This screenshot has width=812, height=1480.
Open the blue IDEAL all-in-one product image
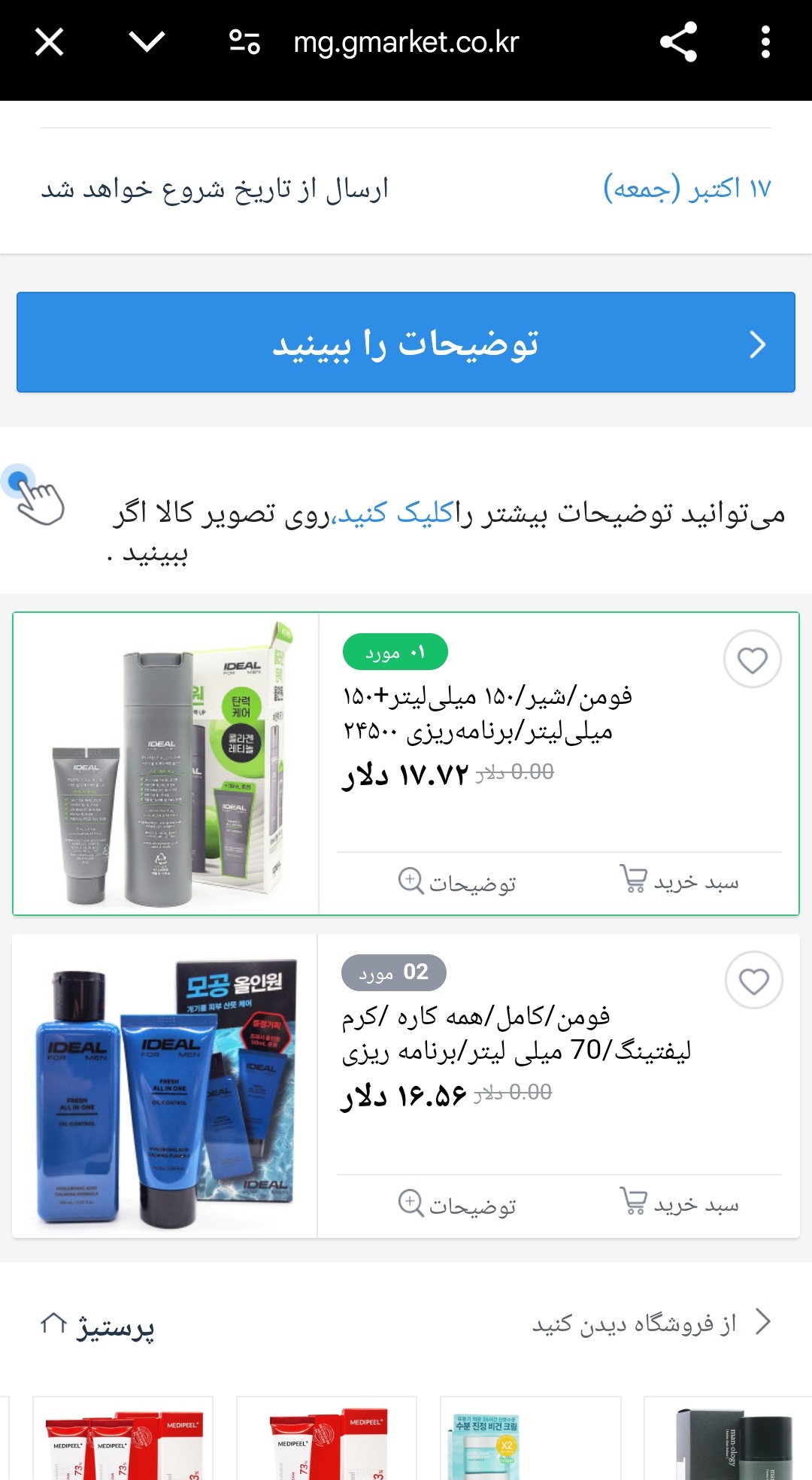point(165,1086)
